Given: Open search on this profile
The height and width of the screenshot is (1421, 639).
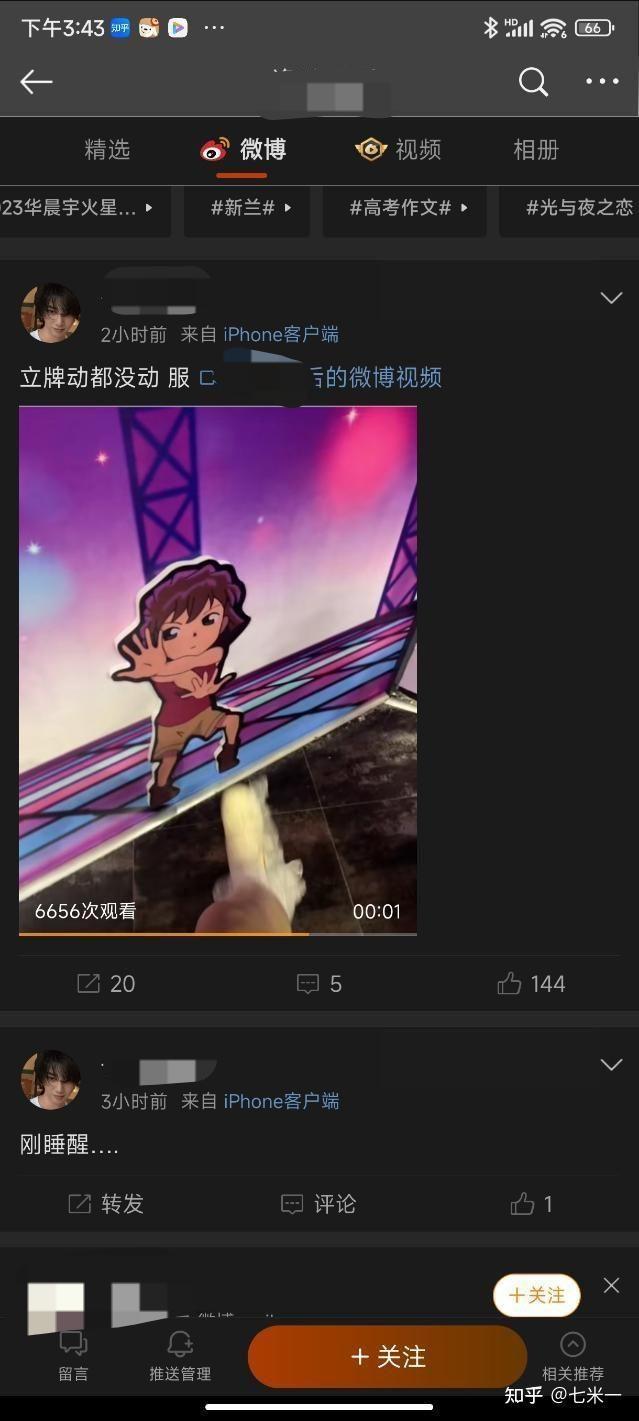Looking at the screenshot, I should (533, 82).
